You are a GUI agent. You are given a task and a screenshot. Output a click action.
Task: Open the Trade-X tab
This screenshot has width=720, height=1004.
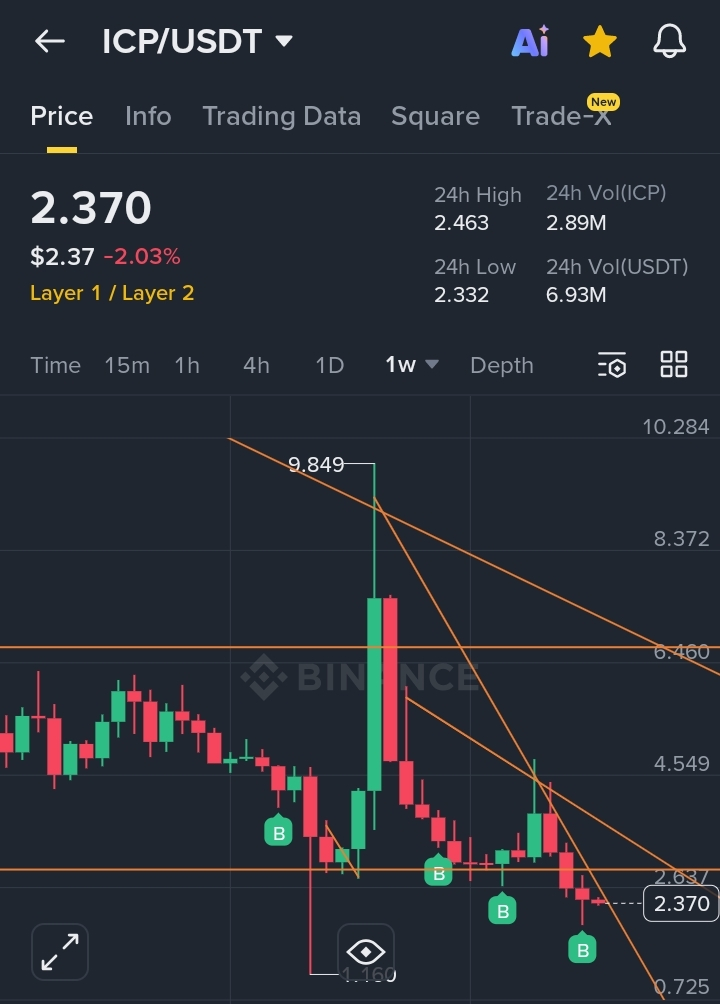coord(561,116)
